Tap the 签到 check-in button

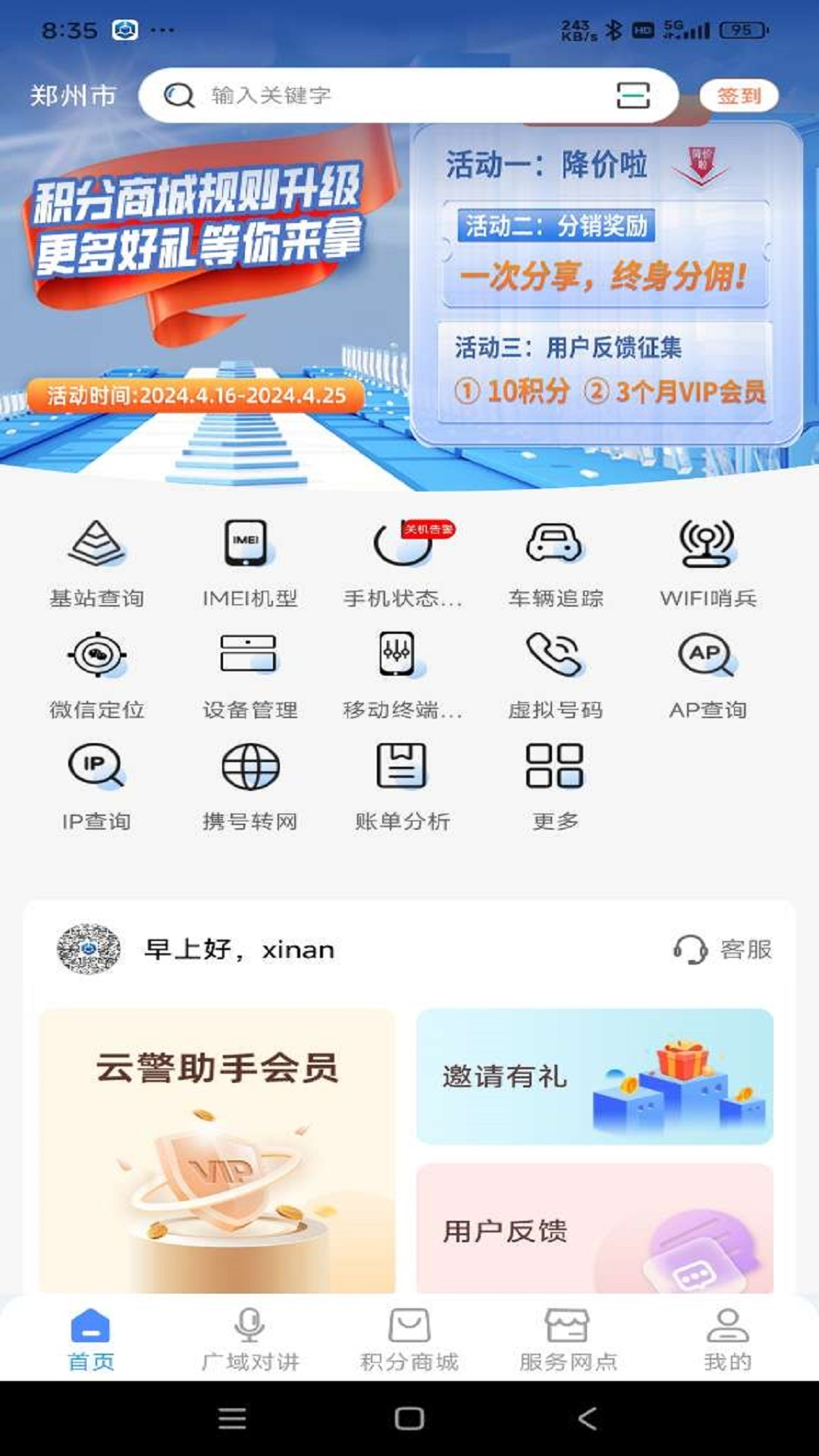[x=739, y=96]
